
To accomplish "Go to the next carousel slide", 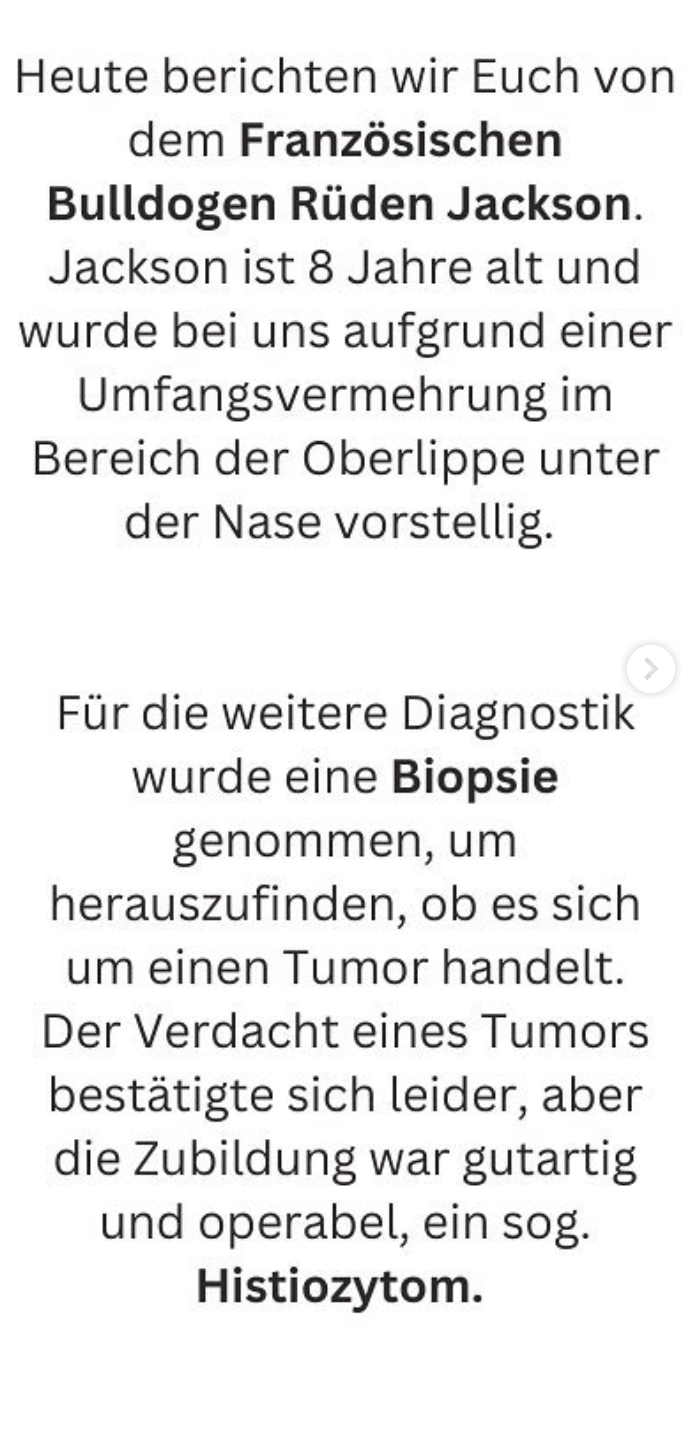I will [651, 668].
